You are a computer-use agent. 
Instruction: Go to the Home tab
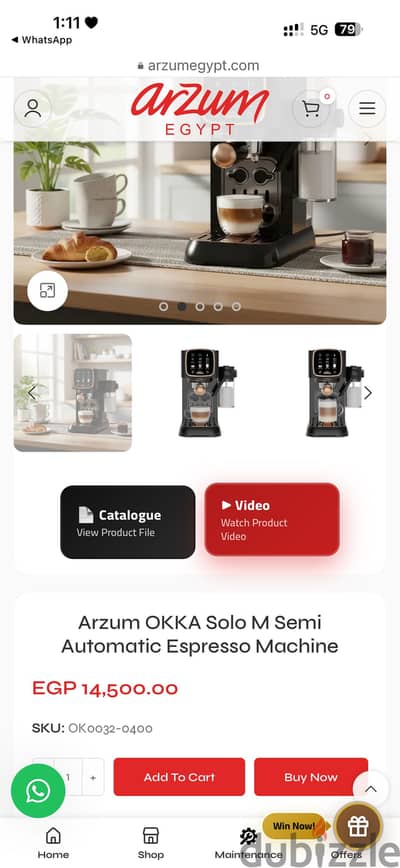[53, 843]
